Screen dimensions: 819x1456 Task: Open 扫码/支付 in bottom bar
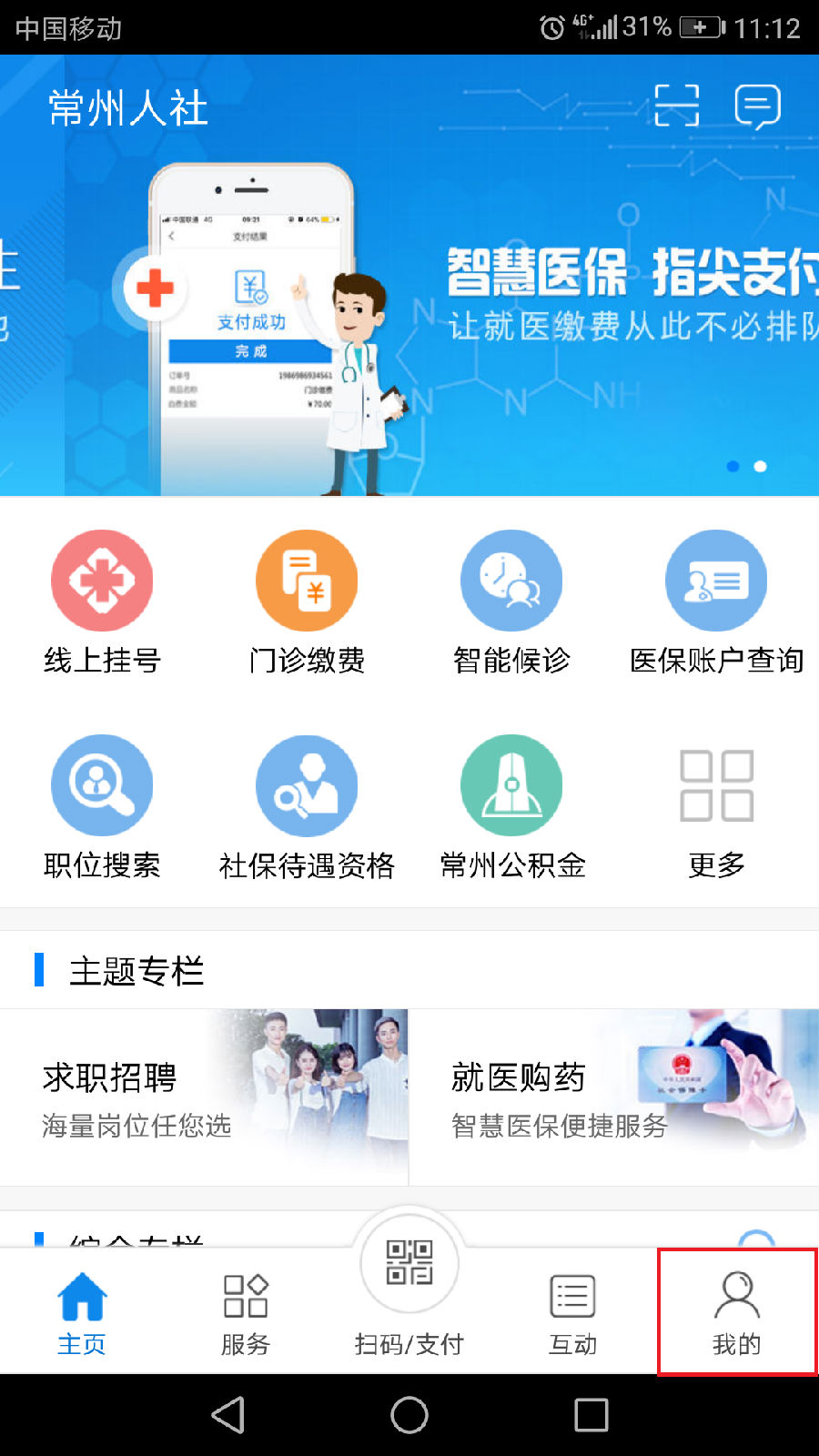[x=409, y=1292]
